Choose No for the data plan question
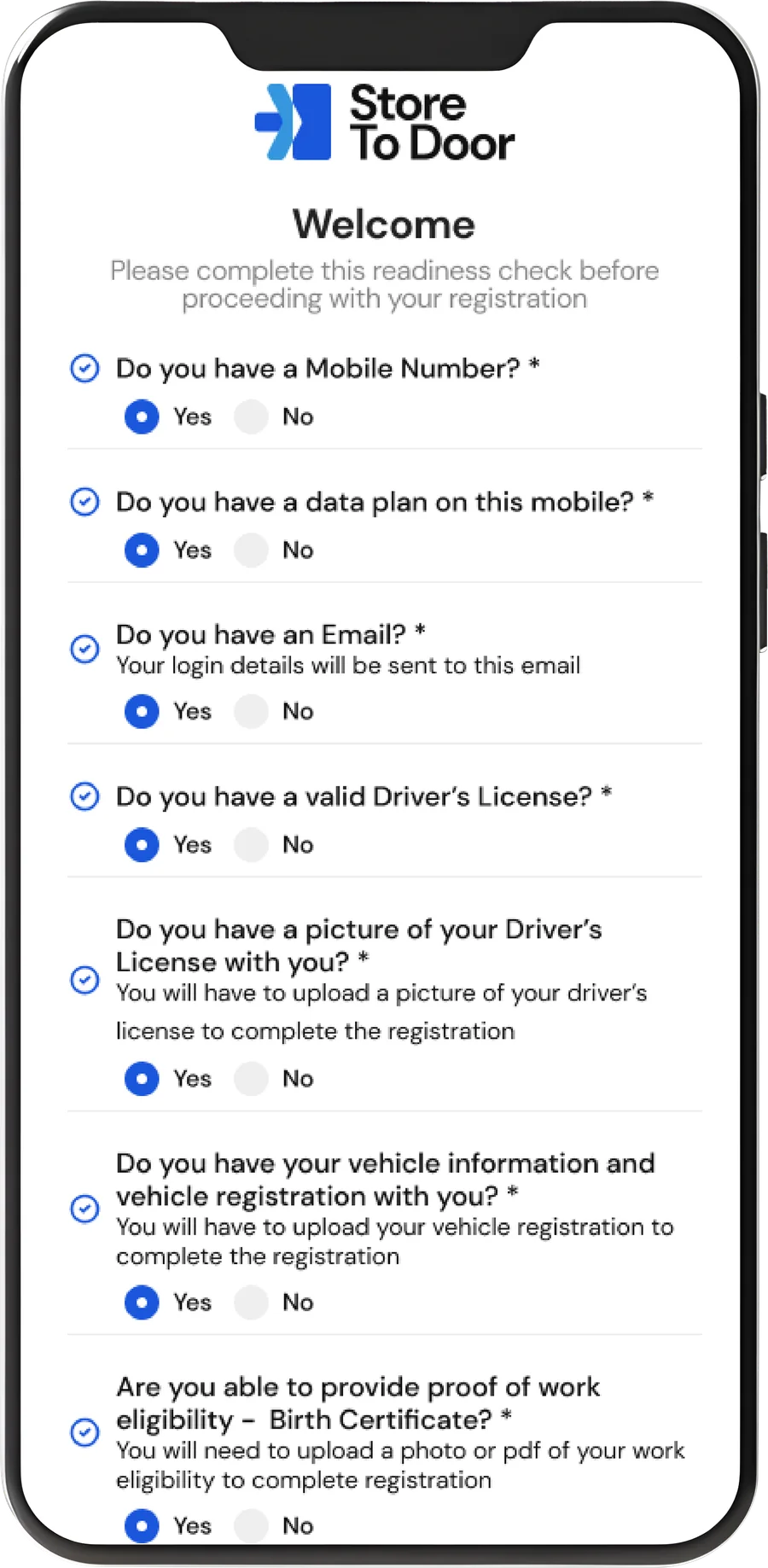 point(251,550)
